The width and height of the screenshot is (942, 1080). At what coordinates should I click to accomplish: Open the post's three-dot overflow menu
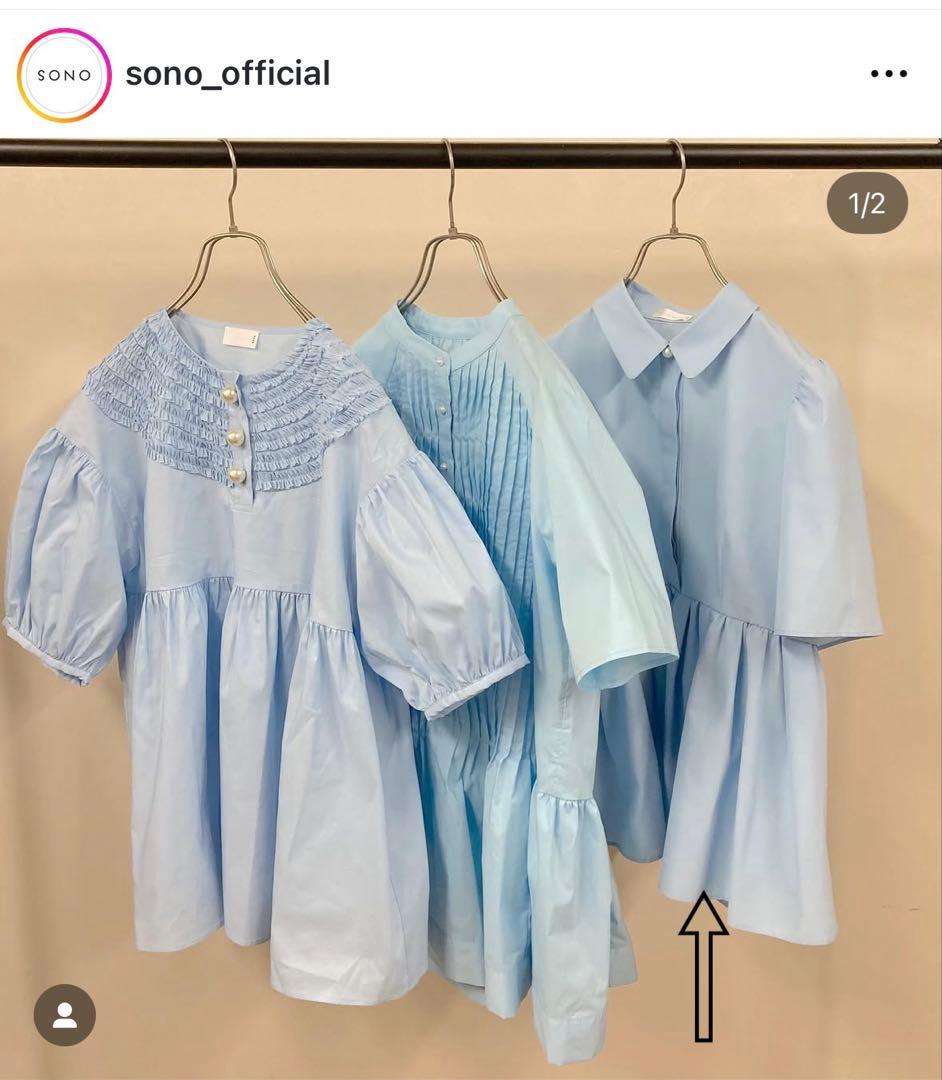[888, 74]
